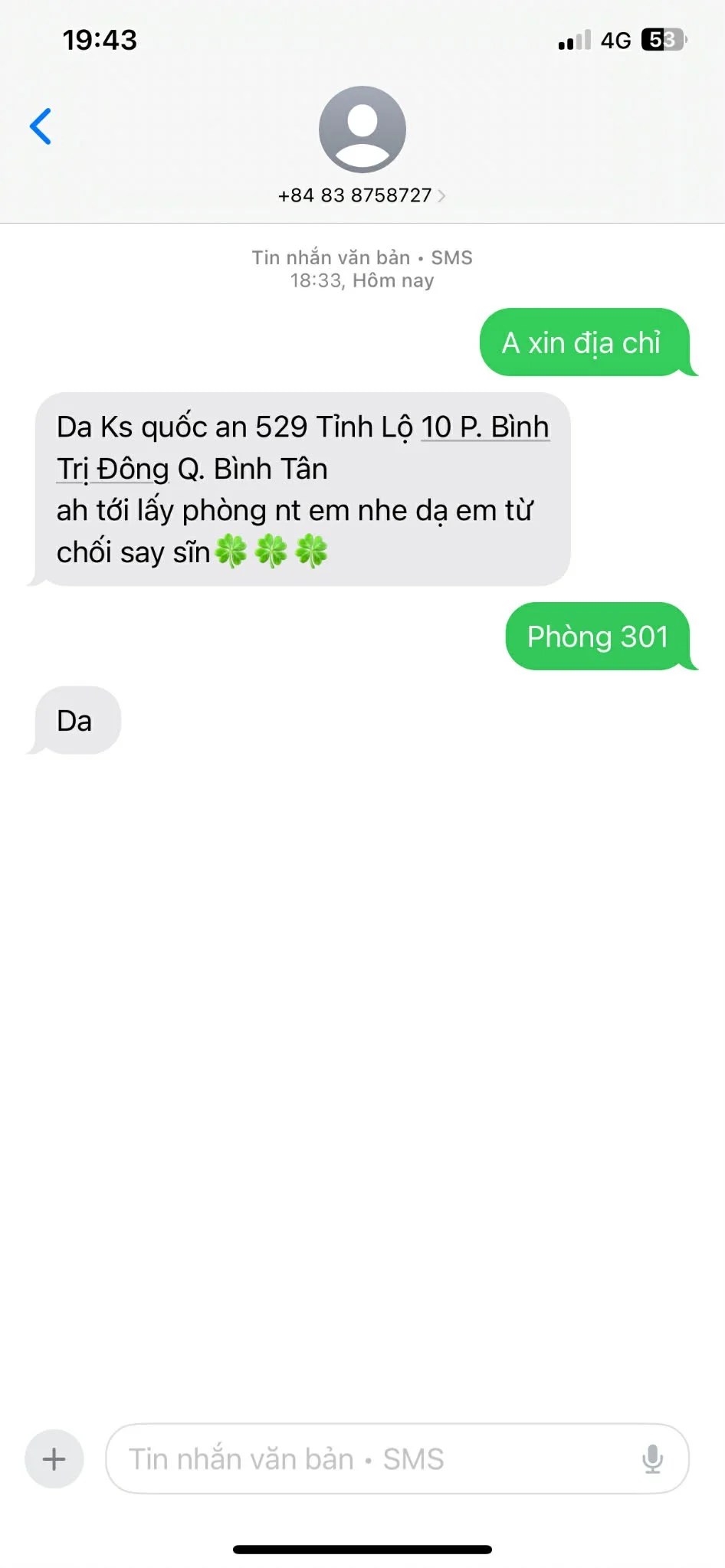This screenshot has width=725, height=1568.
Task: Go back to the messages list
Action: tap(41, 126)
